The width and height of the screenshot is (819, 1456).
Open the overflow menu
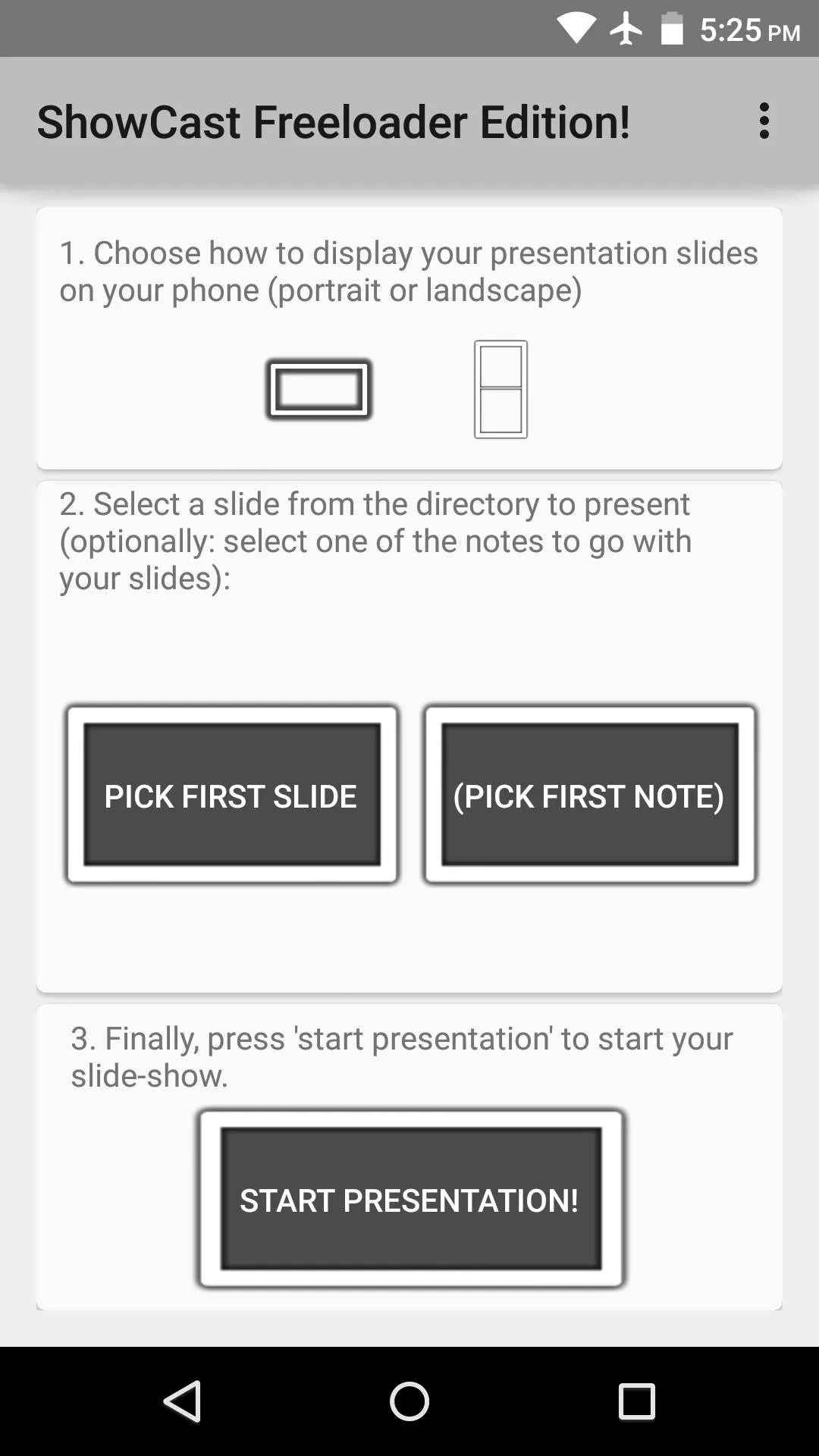click(x=764, y=121)
